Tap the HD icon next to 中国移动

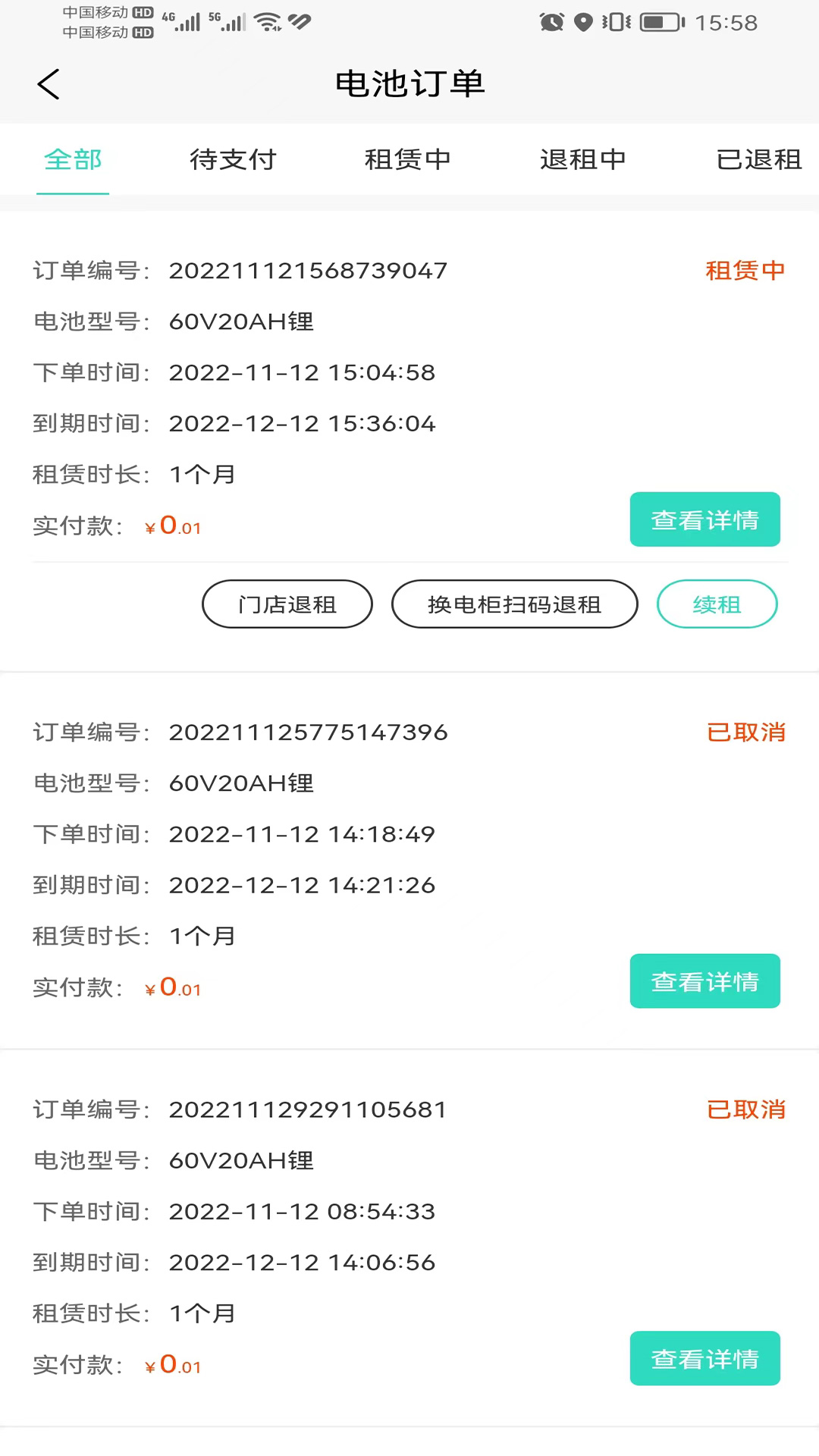coord(141,11)
